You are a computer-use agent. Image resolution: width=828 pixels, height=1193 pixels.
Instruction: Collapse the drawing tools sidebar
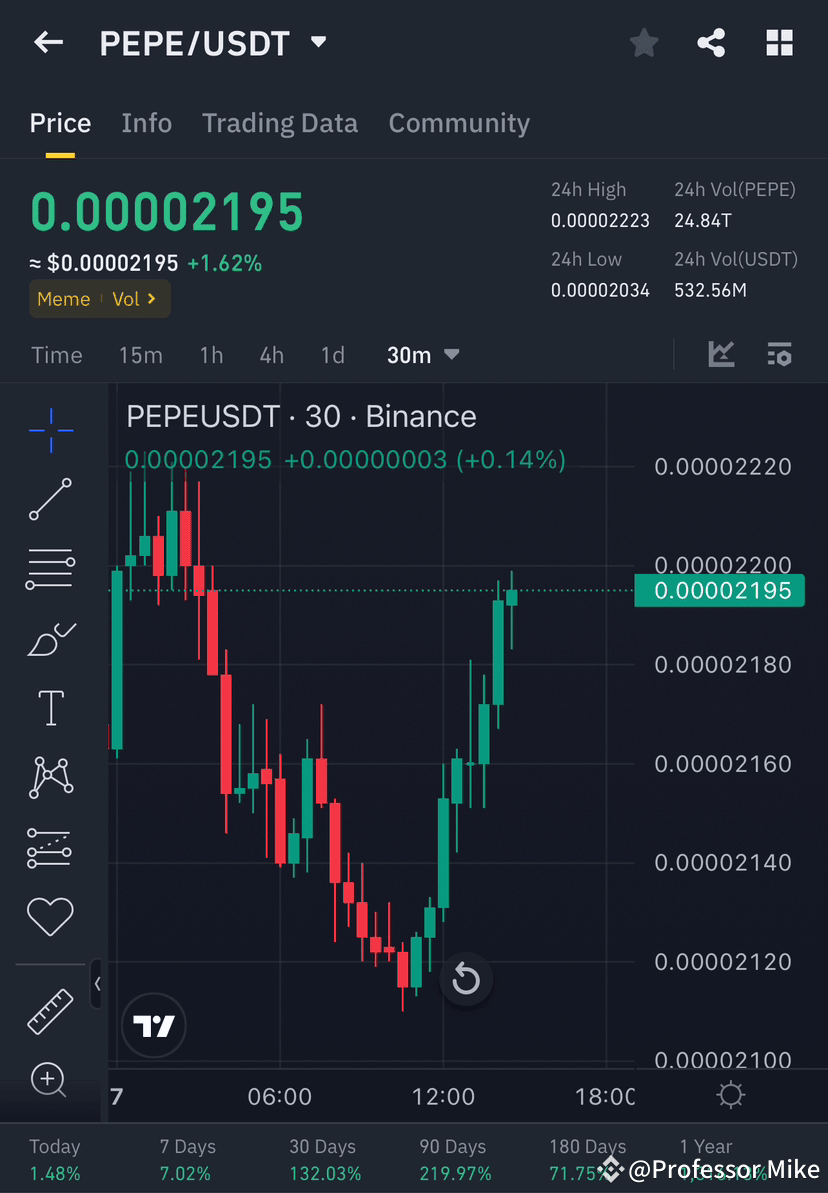click(x=98, y=983)
